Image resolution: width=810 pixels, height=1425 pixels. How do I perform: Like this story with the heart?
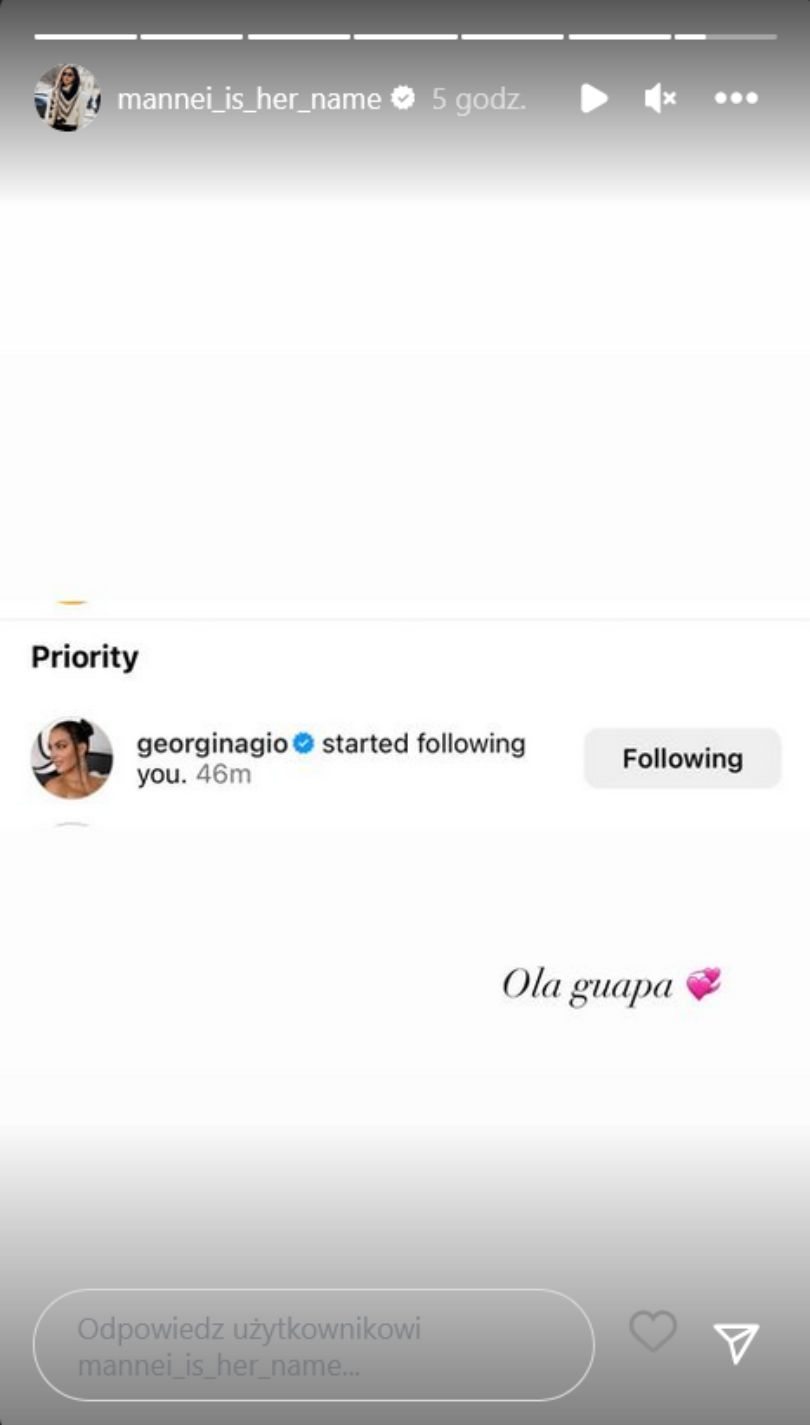[653, 1332]
